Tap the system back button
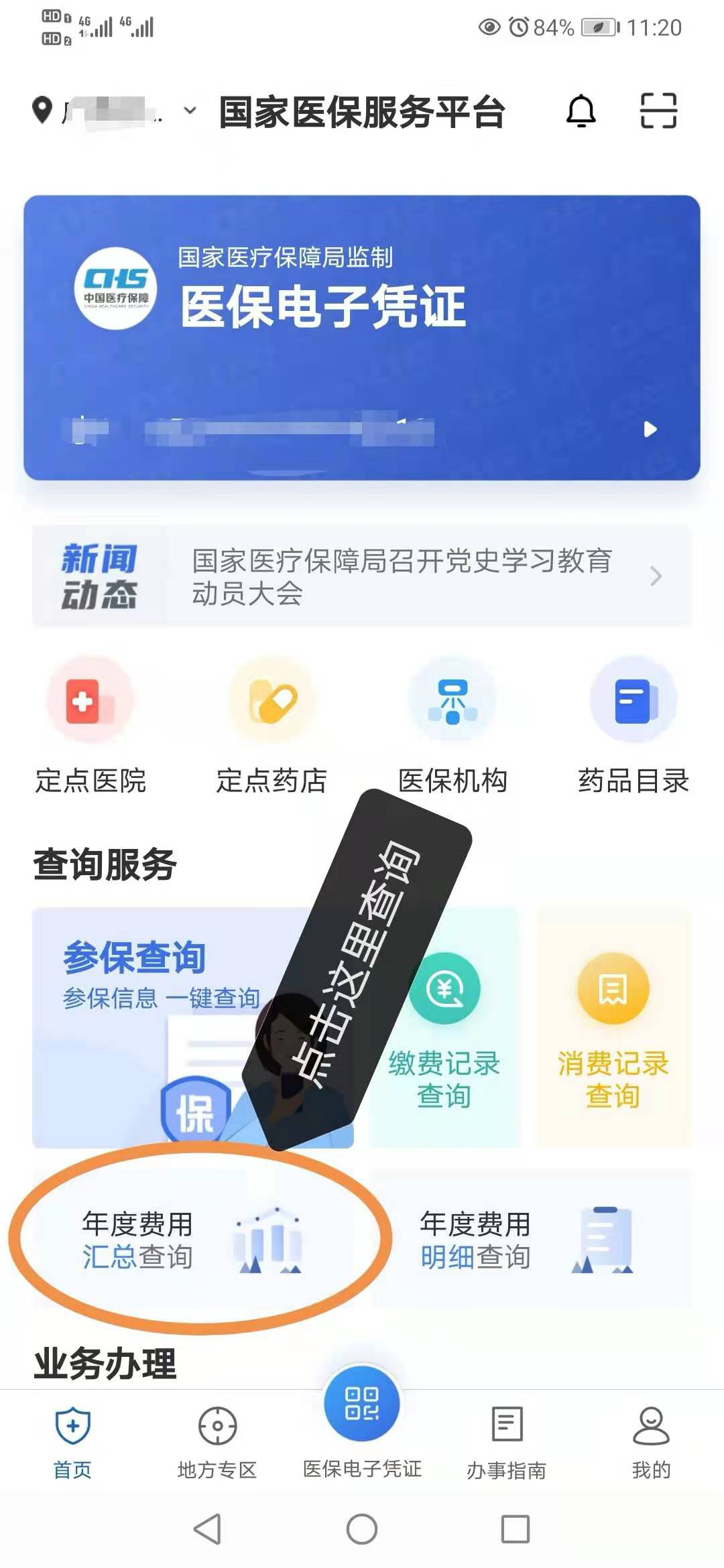 (x=208, y=1529)
